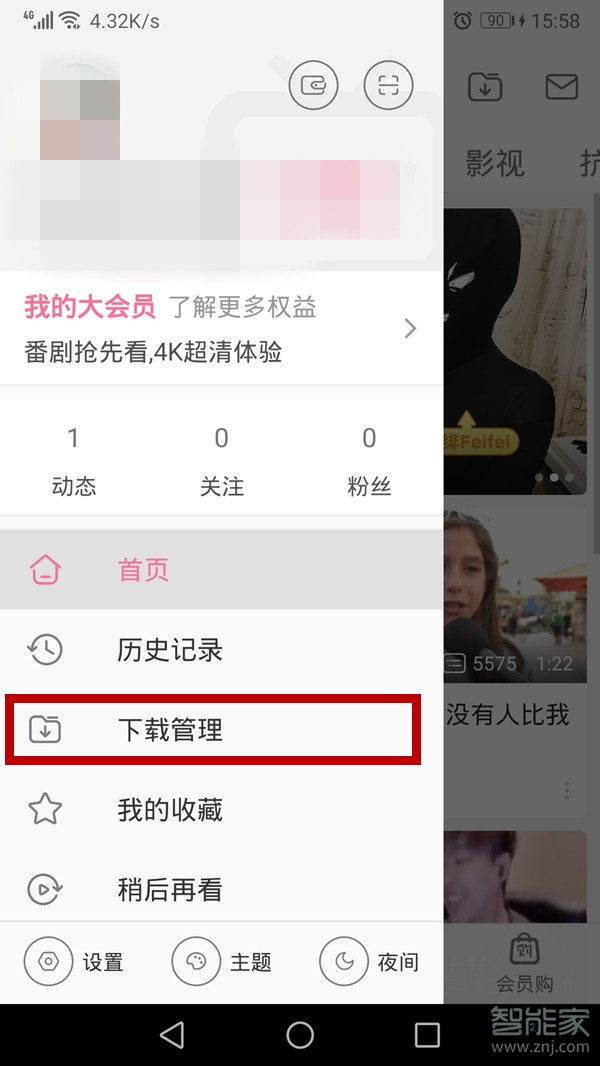Open the messages envelope icon
The image size is (600, 1066).
[x=562, y=87]
